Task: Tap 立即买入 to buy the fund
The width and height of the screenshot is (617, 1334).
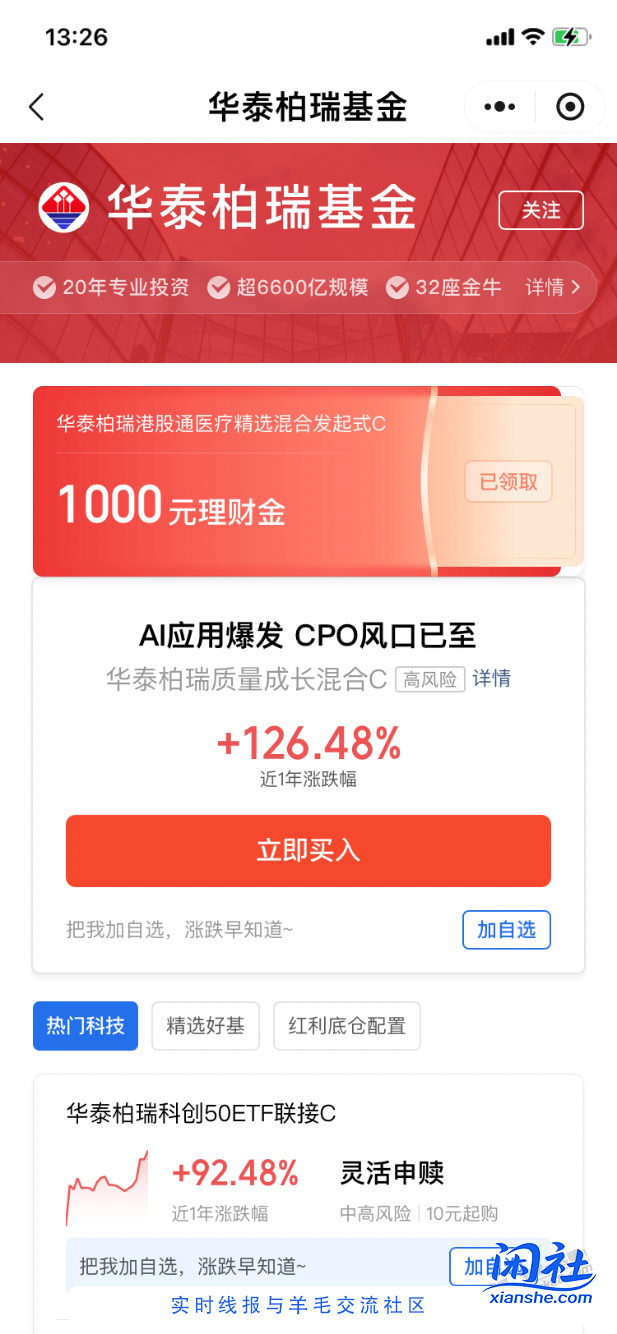Action: coord(308,851)
